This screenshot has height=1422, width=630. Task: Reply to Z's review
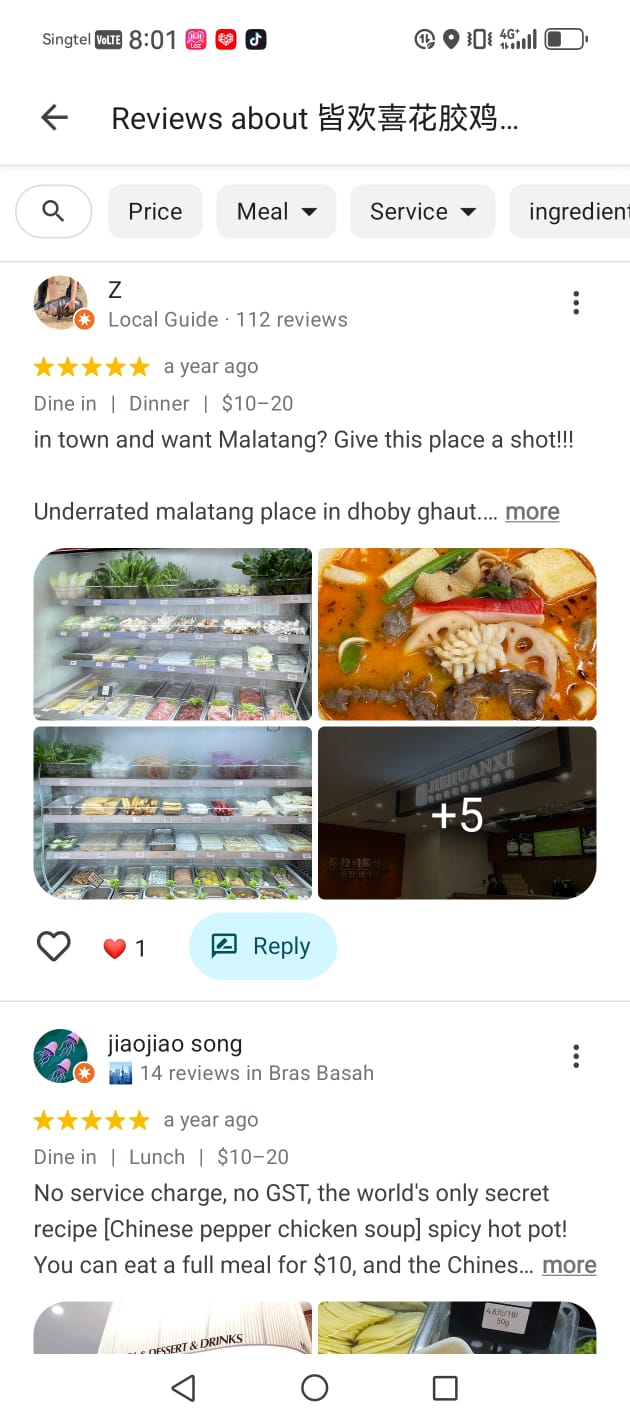(263, 946)
